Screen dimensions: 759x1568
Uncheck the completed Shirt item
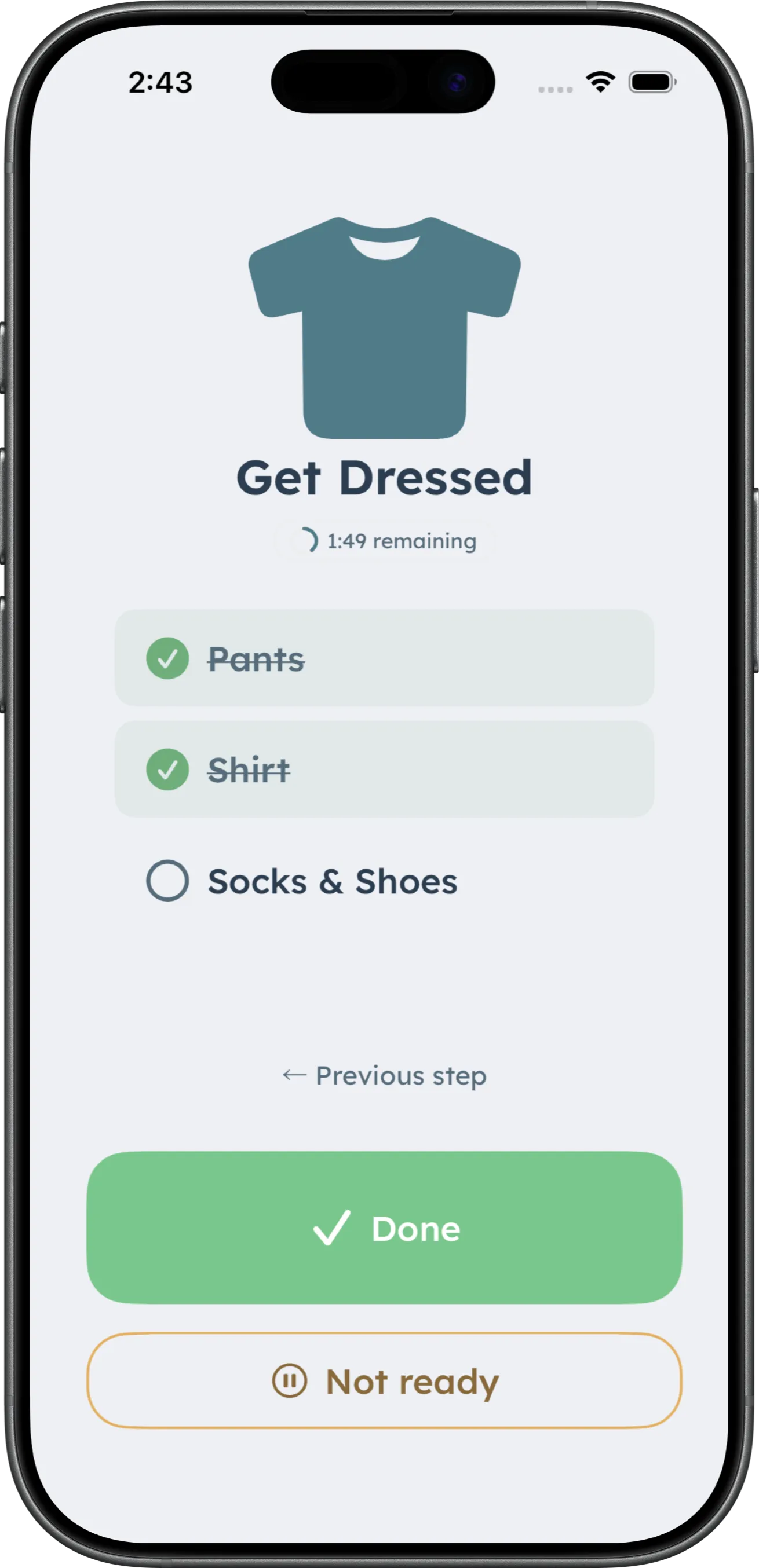point(384,770)
